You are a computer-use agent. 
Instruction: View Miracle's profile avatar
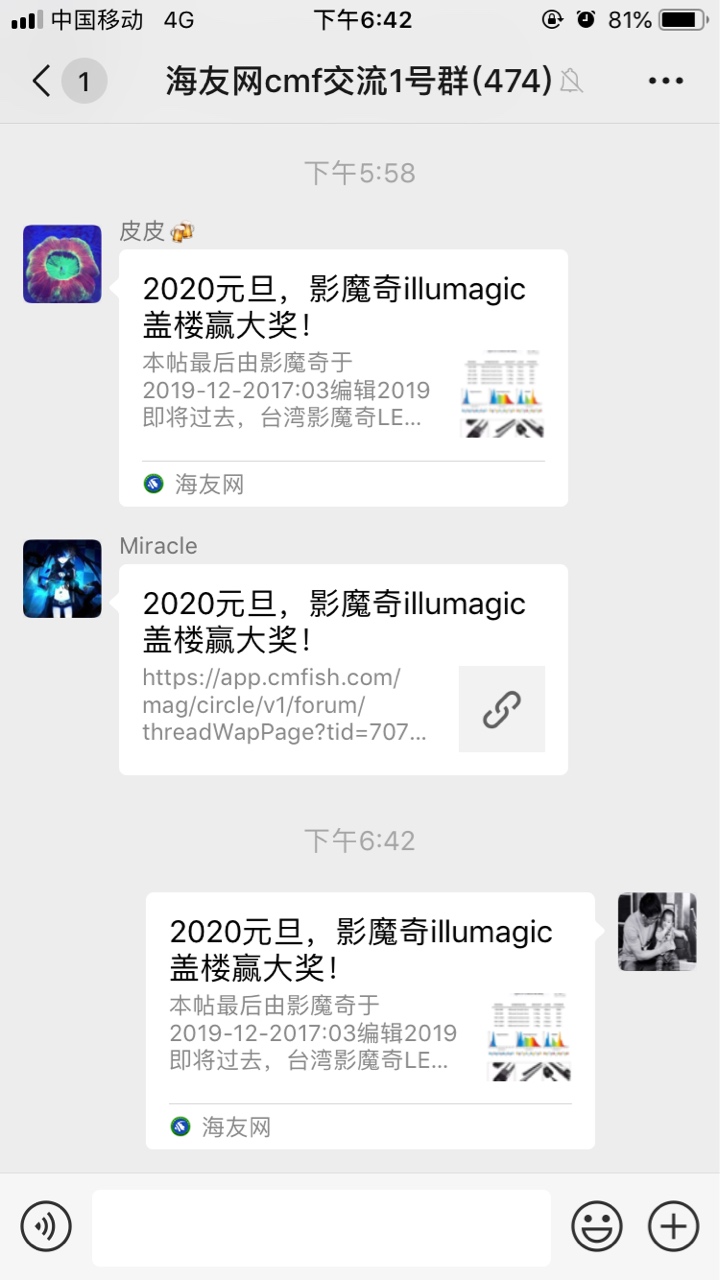[62, 579]
